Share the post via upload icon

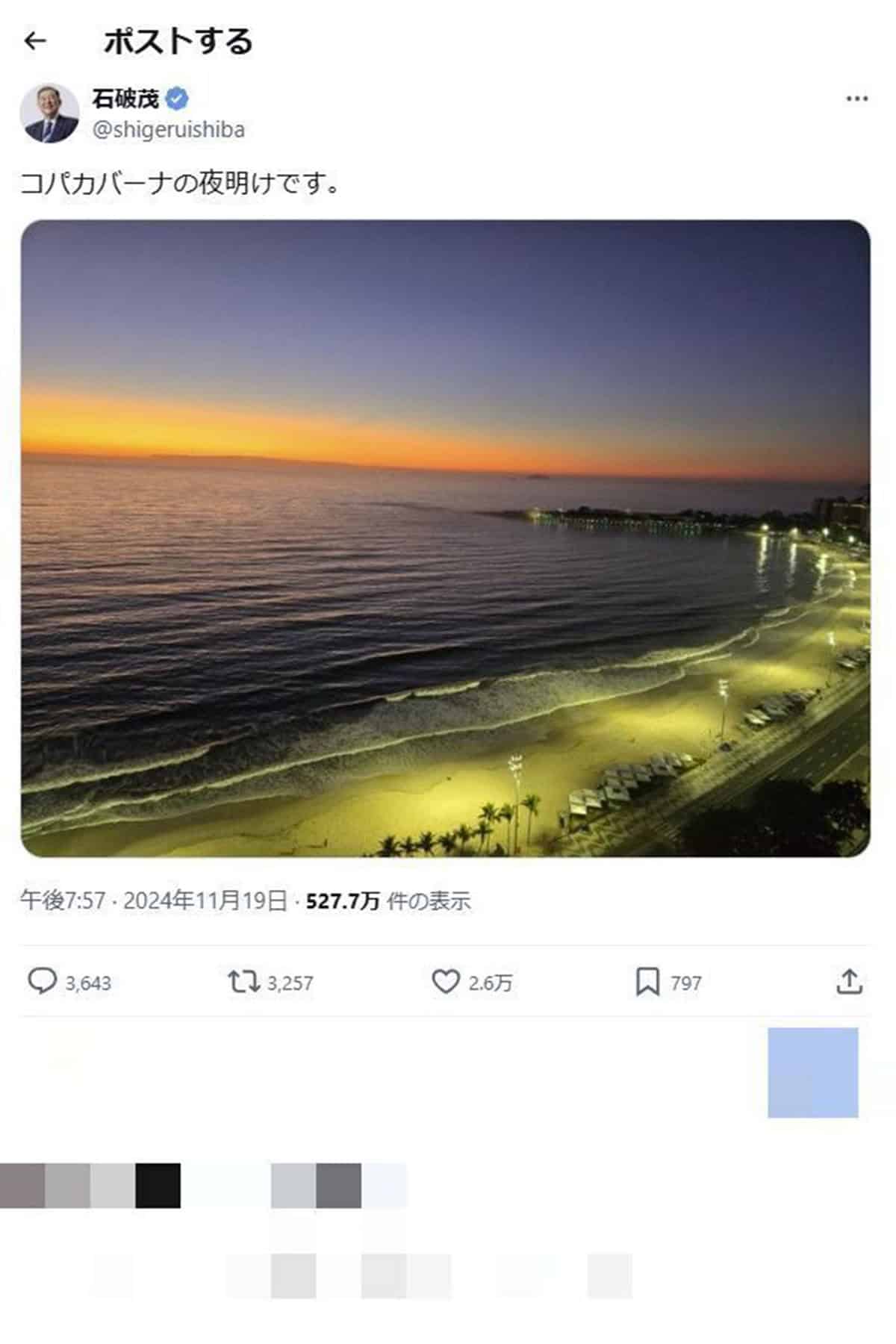[849, 981]
